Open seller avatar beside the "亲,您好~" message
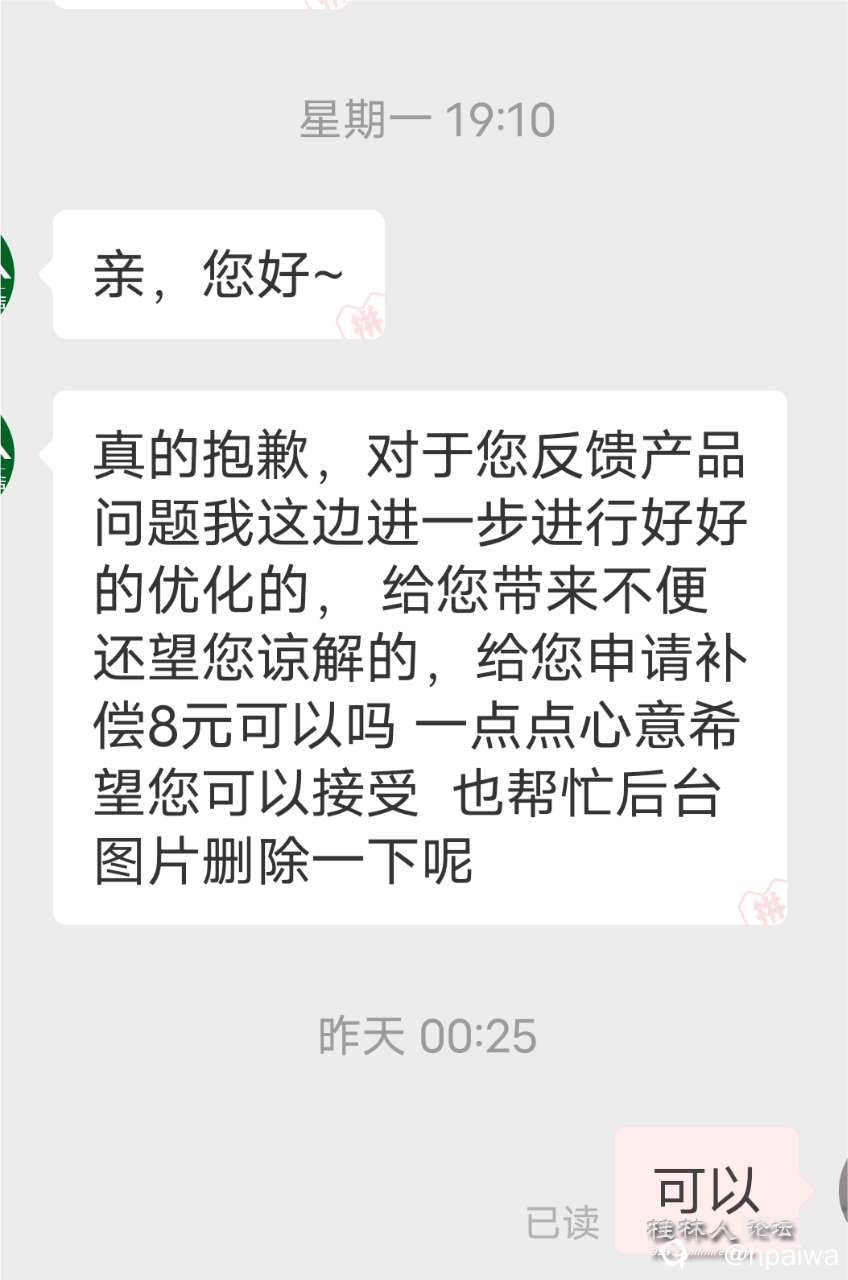 click(x=6, y=273)
